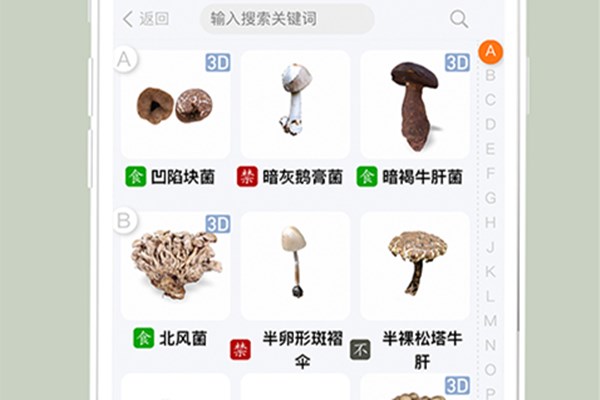Select highlighted letter A in the index
Image resolution: width=600 pixels, height=400 pixels.
point(490,51)
